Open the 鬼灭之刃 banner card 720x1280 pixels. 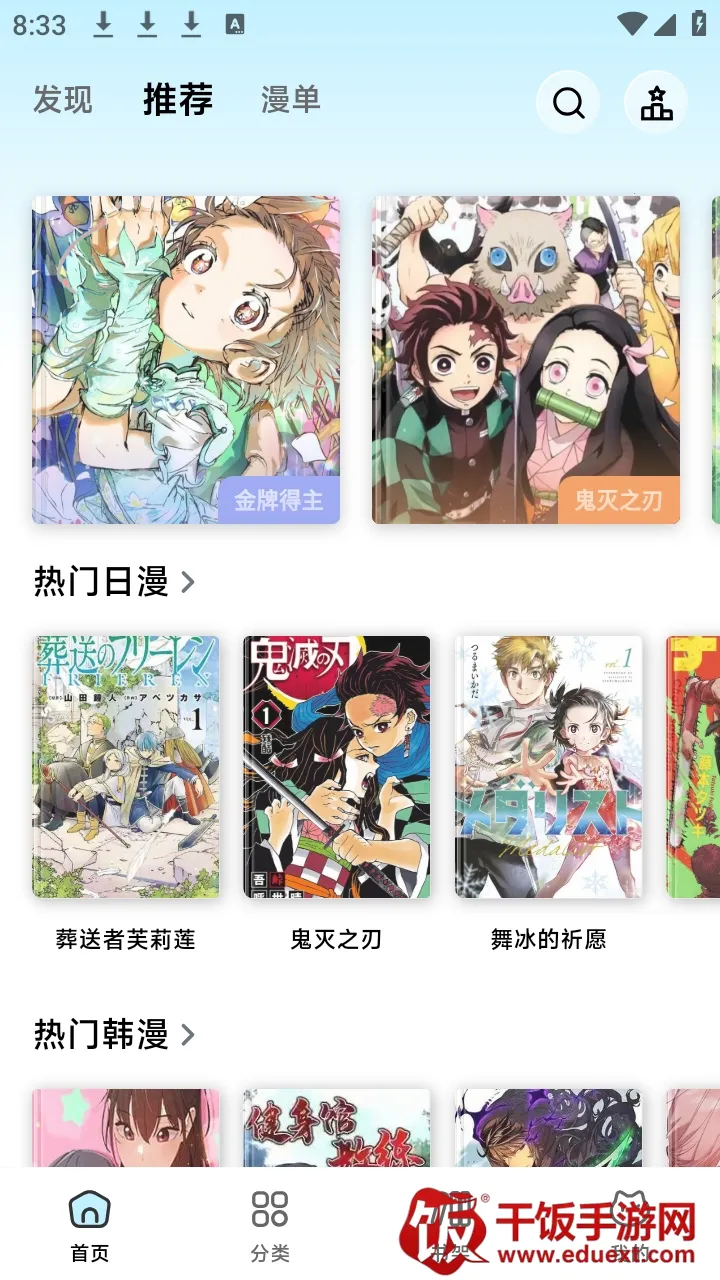(526, 360)
